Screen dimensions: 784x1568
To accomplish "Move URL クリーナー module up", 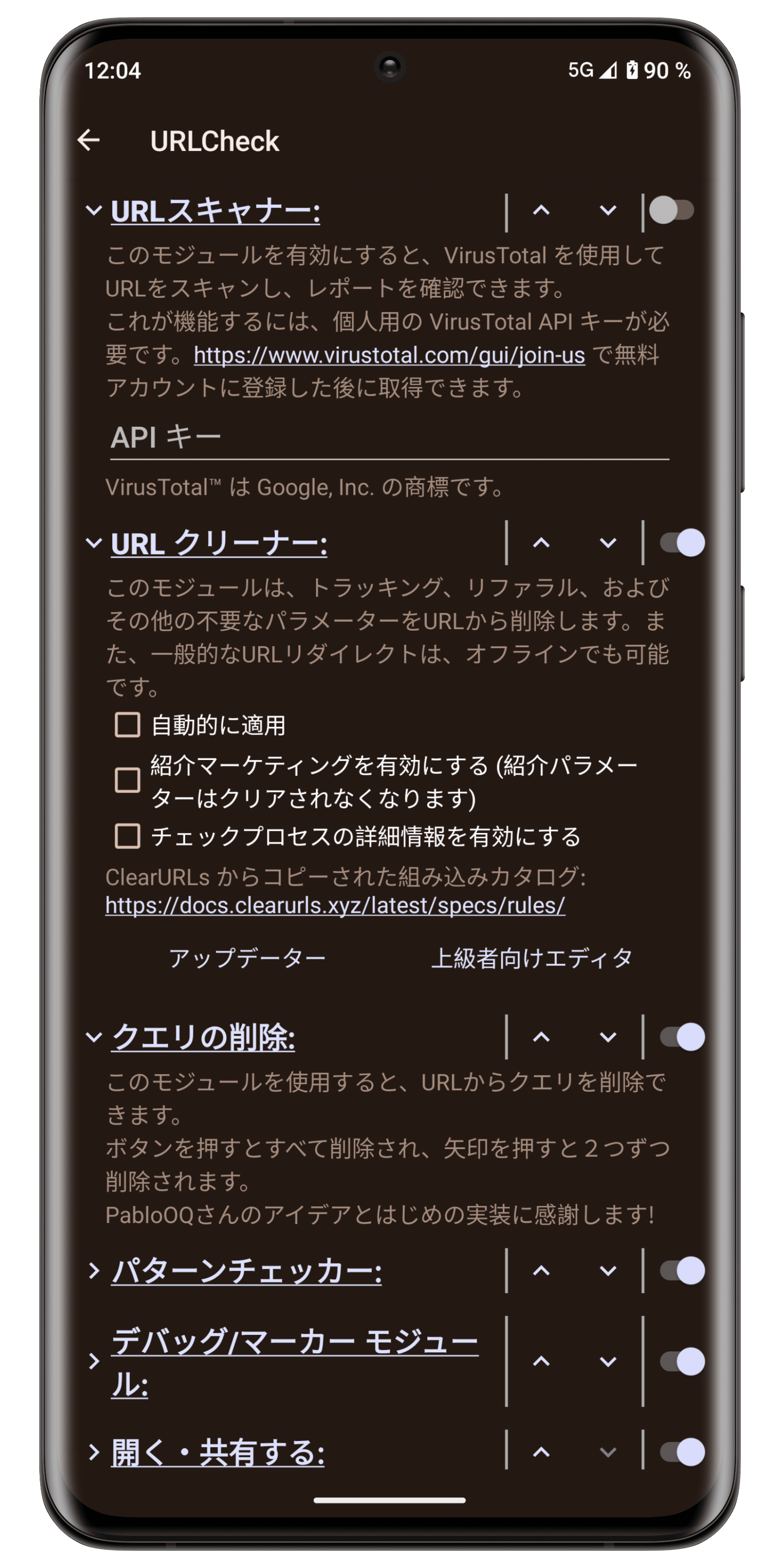I will pyautogui.click(x=541, y=543).
